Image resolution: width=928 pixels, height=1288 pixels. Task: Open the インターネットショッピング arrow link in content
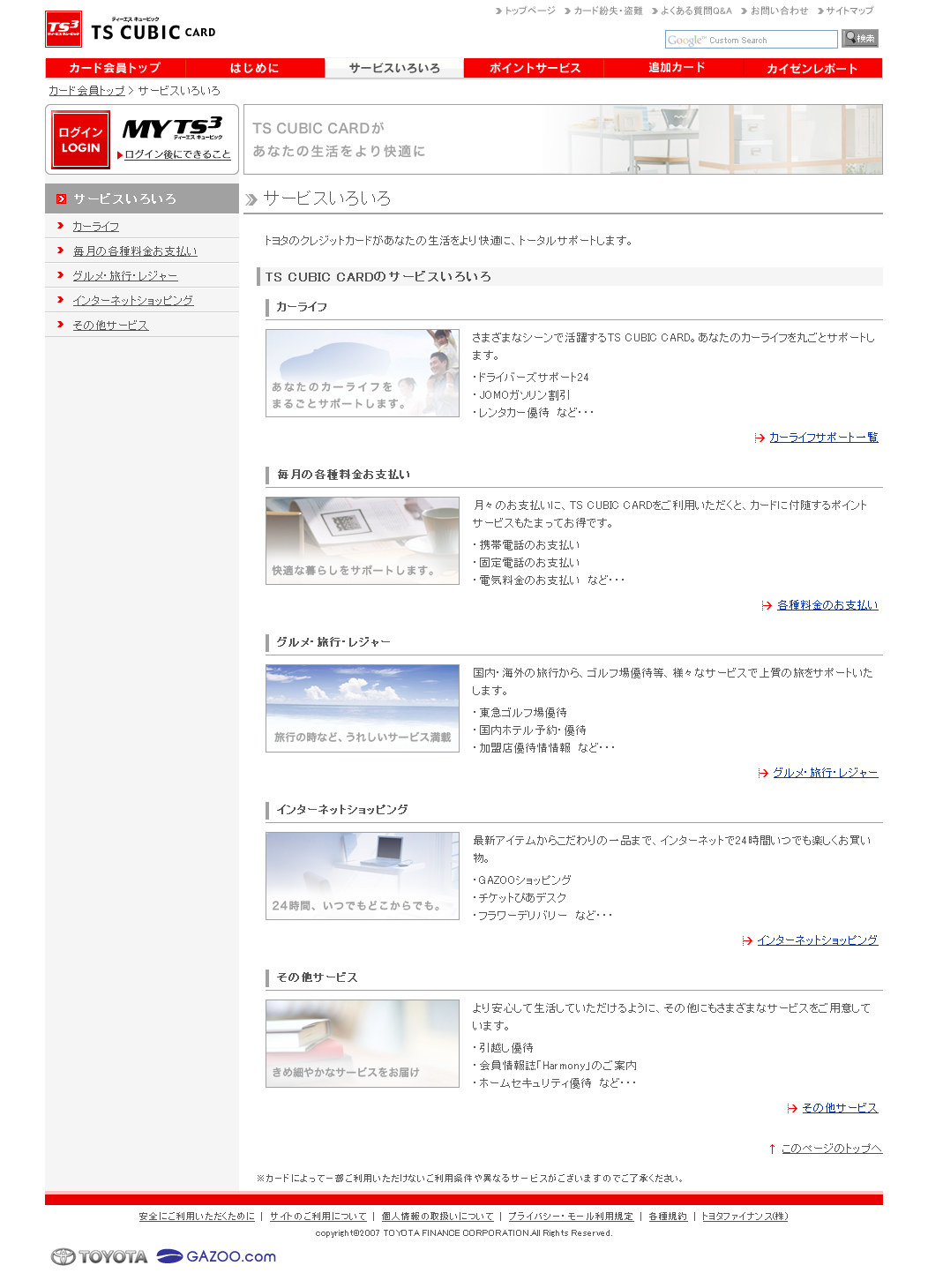point(817,940)
